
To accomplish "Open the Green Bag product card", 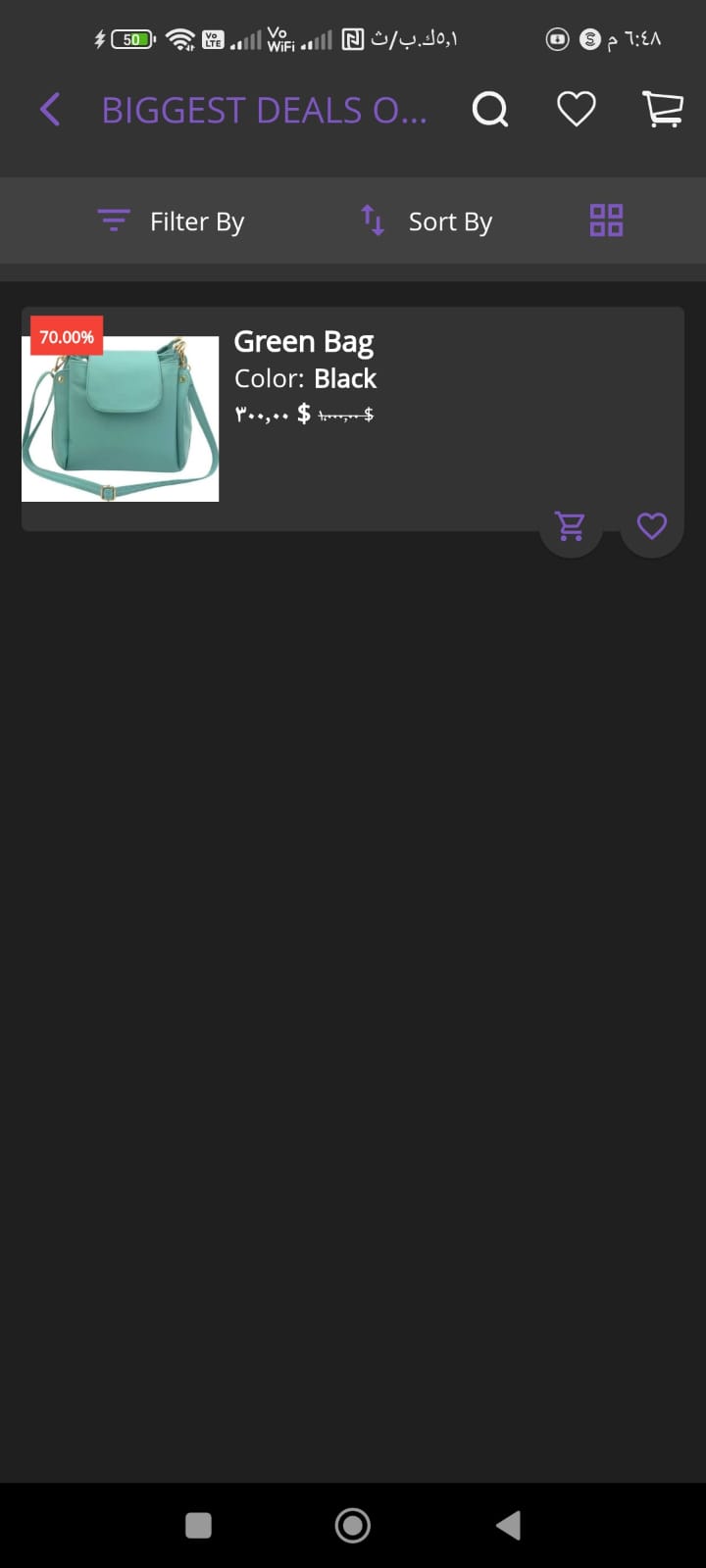I will point(304,342).
